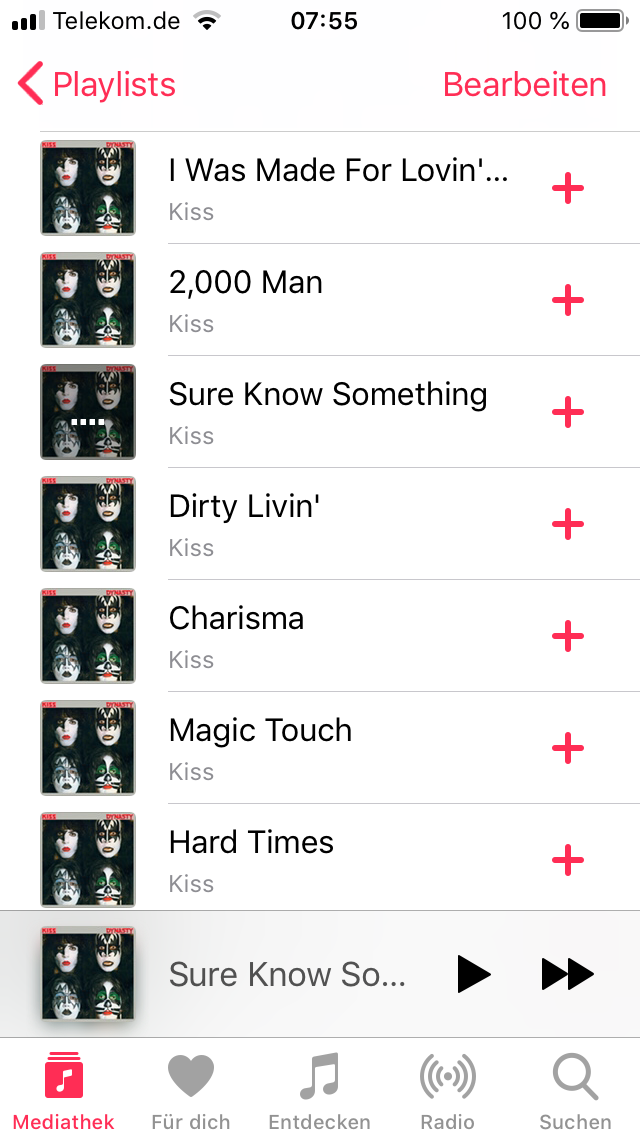Add Charisma to library

tap(567, 636)
